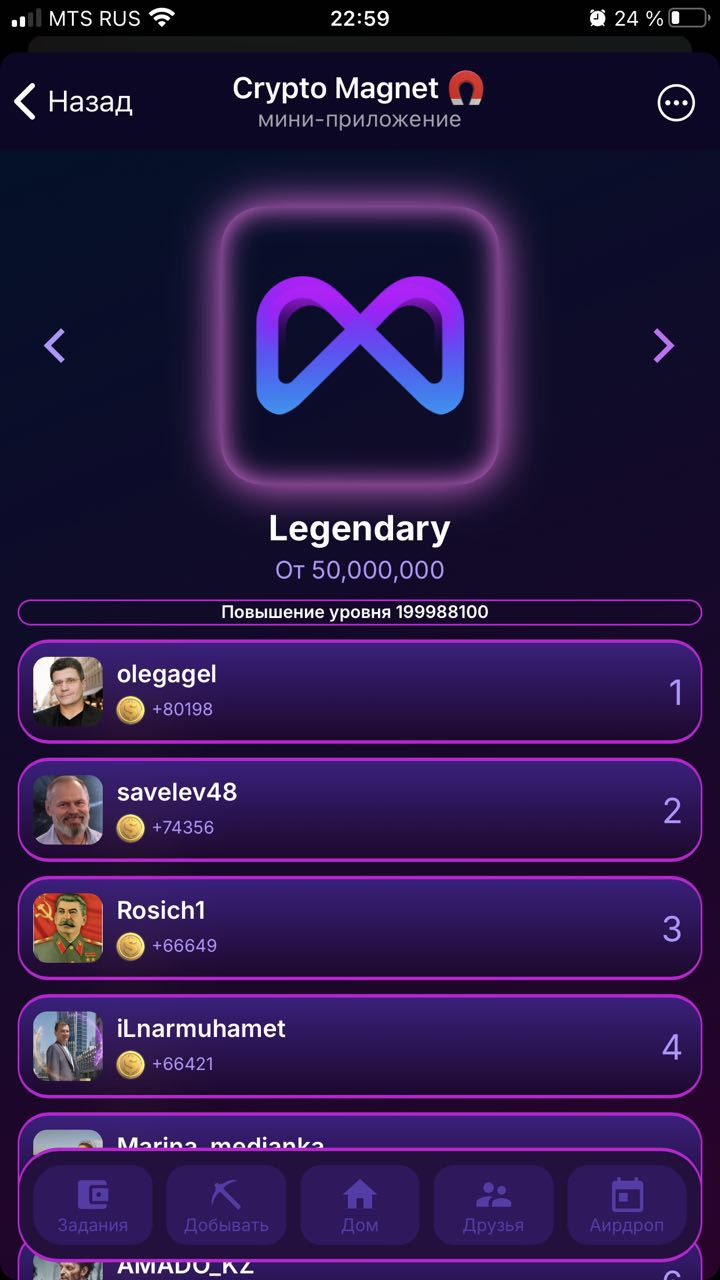The height and width of the screenshot is (1280, 720).
Task: Open olegagel's leaderboard row
Action: click(x=360, y=692)
